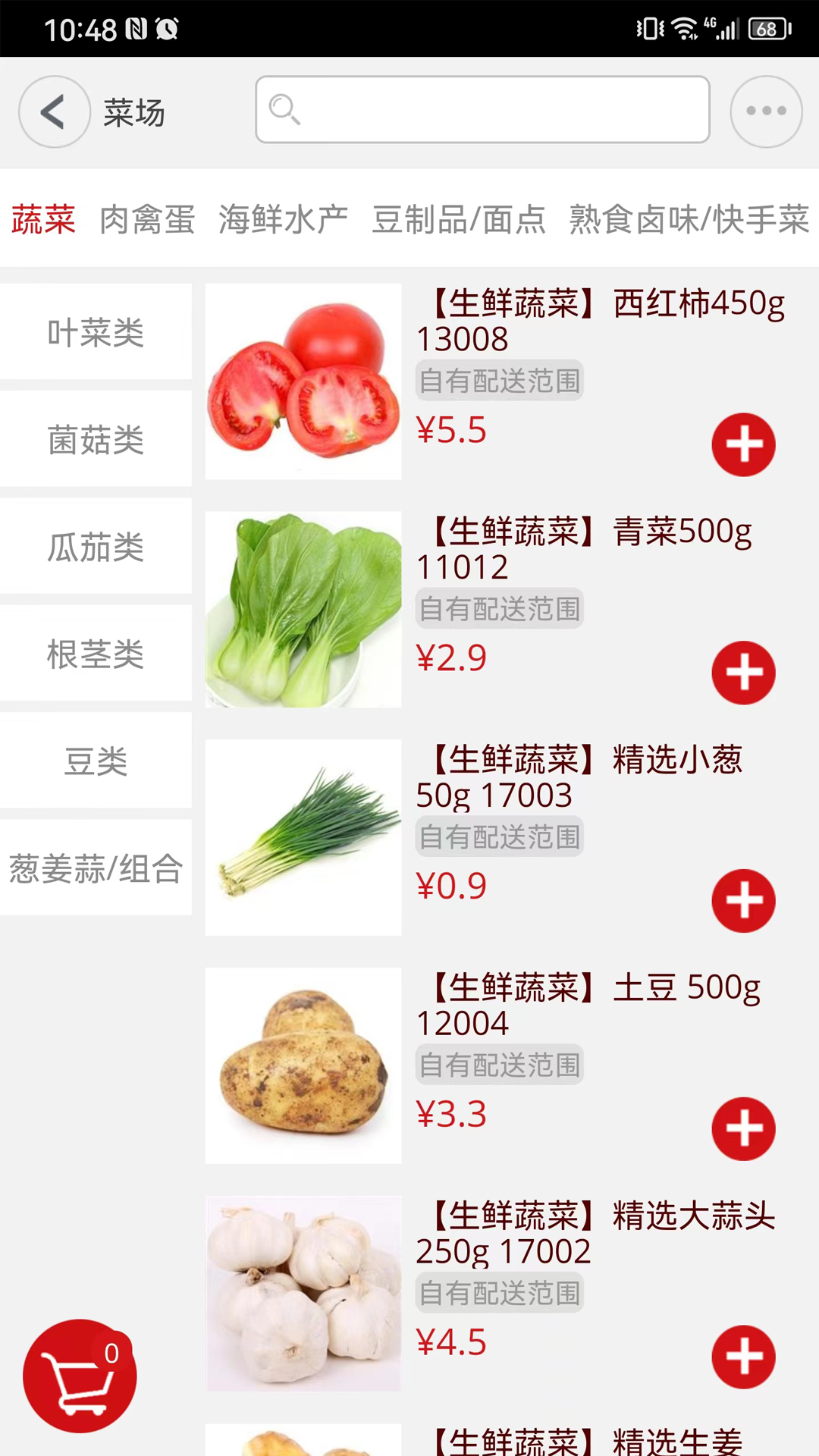Add 精选大蒜头250g with plus icon
This screenshot has height=1456, width=819.
[x=744, y=1357]
